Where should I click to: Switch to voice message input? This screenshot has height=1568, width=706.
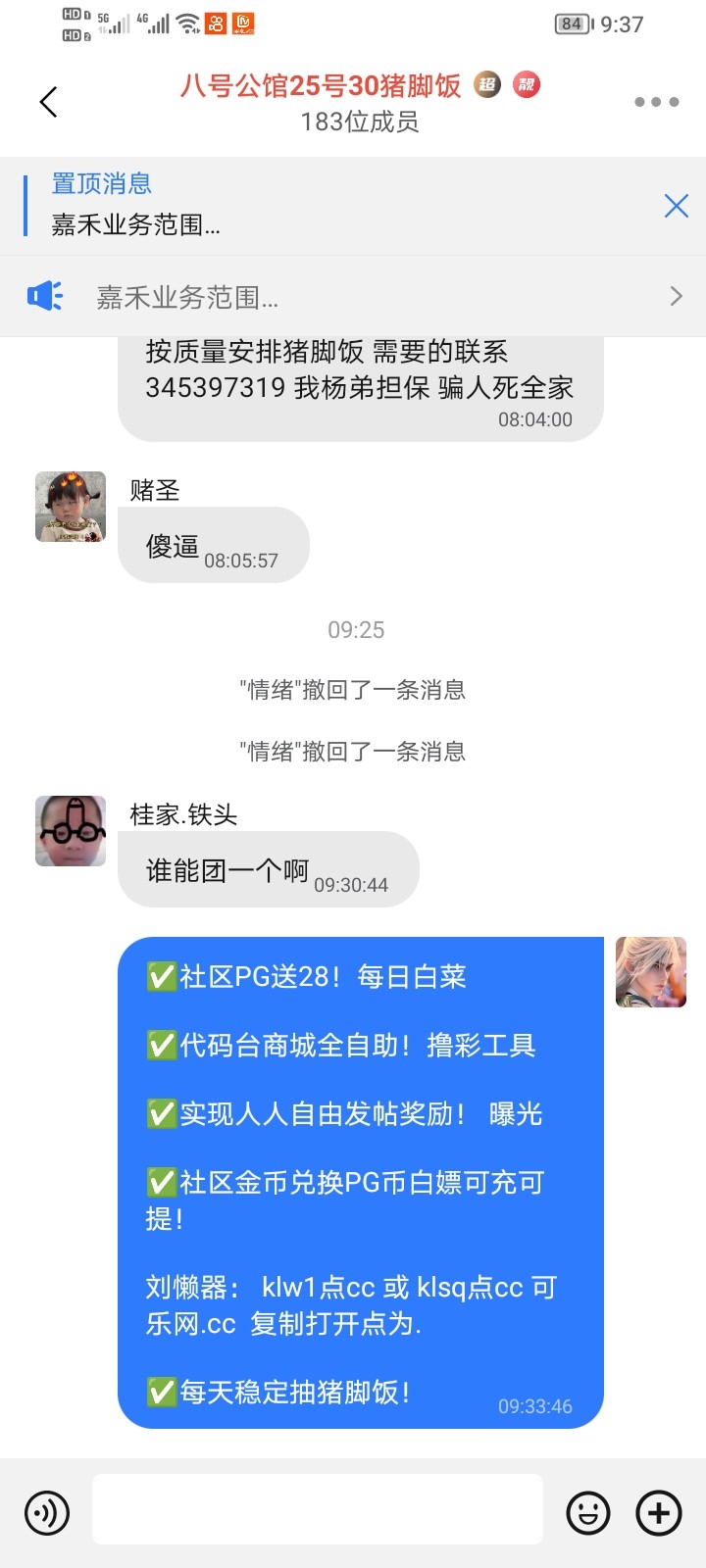(x=46, y=1513)
